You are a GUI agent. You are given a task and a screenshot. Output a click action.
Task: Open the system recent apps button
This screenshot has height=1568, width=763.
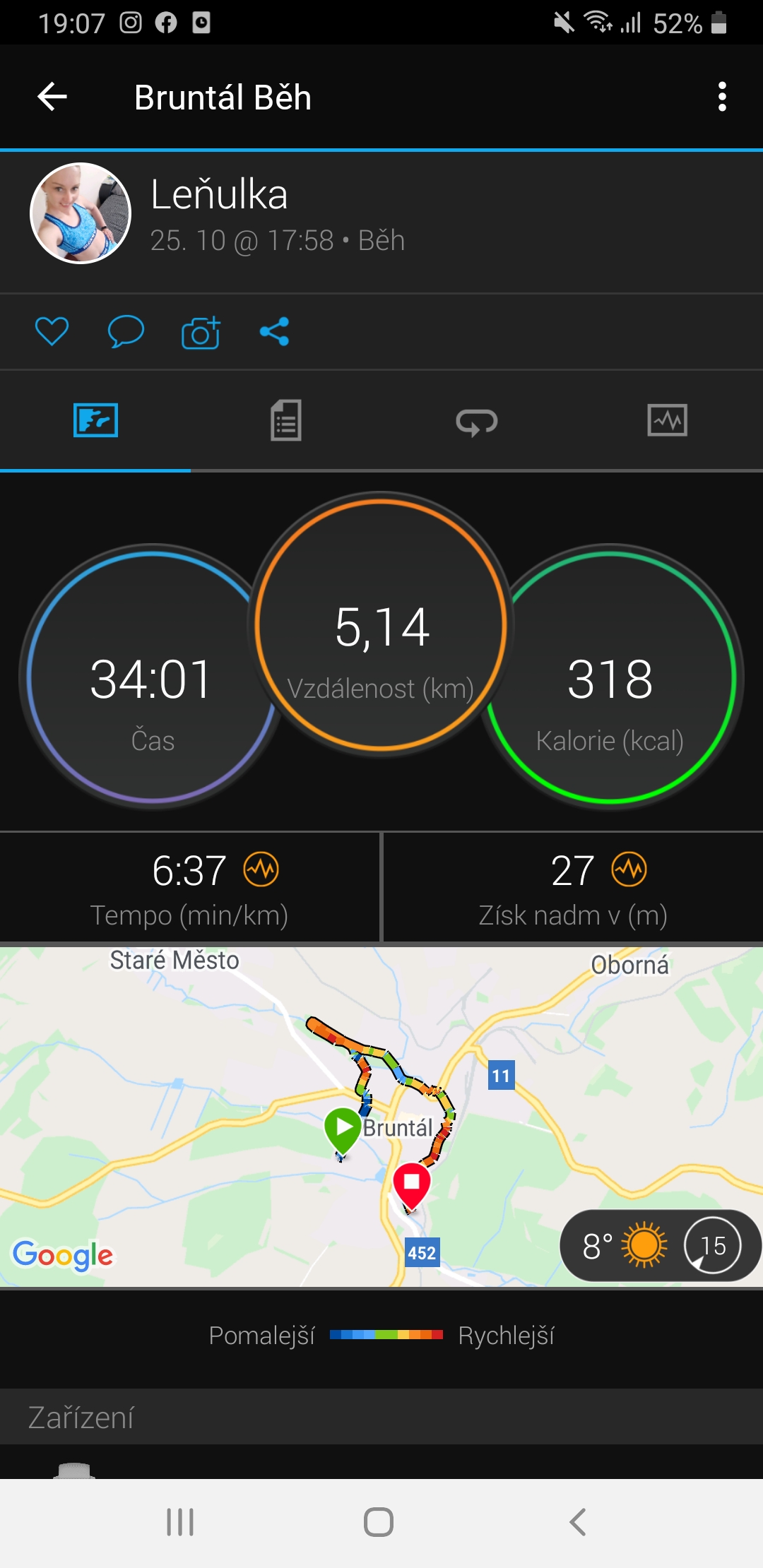(180, 1522)
